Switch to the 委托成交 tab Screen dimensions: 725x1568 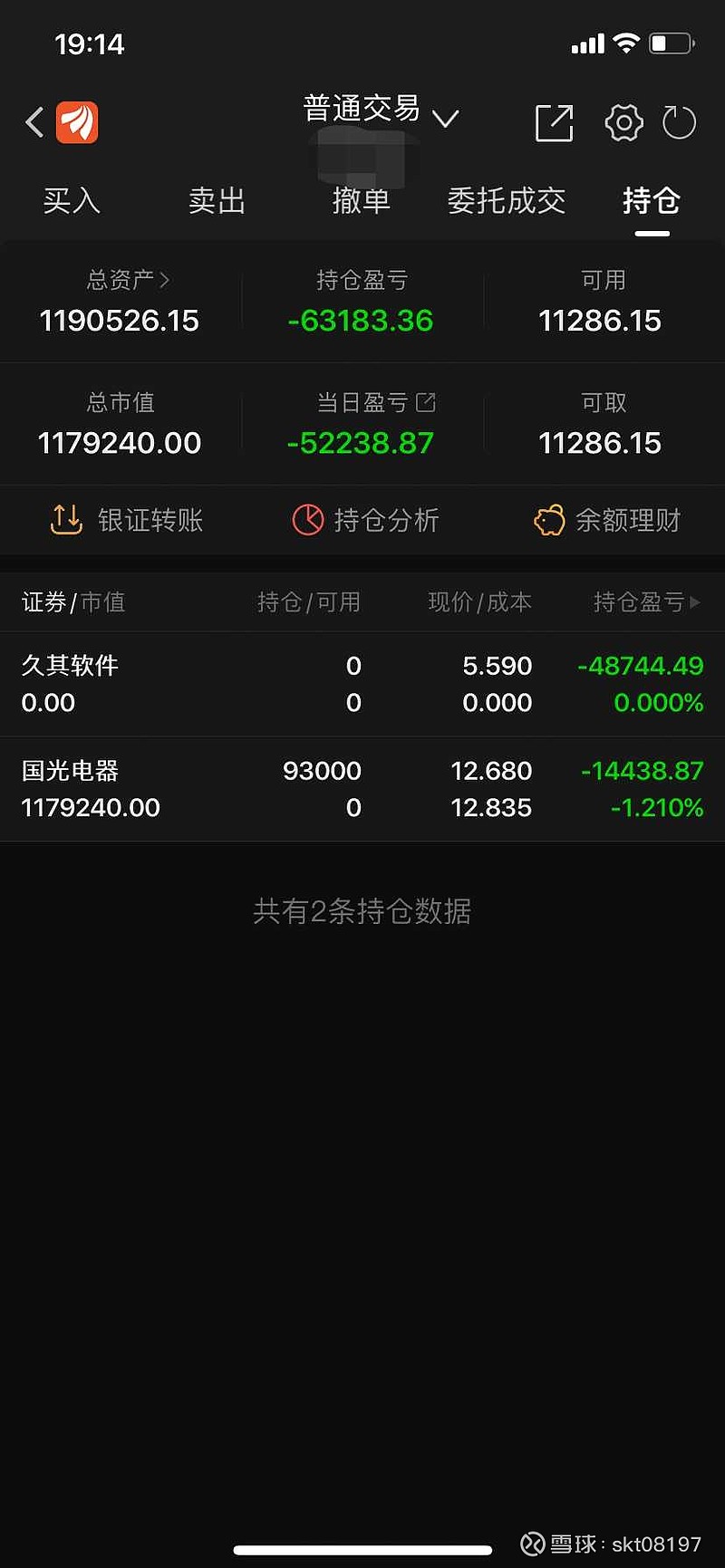(507, 201)
